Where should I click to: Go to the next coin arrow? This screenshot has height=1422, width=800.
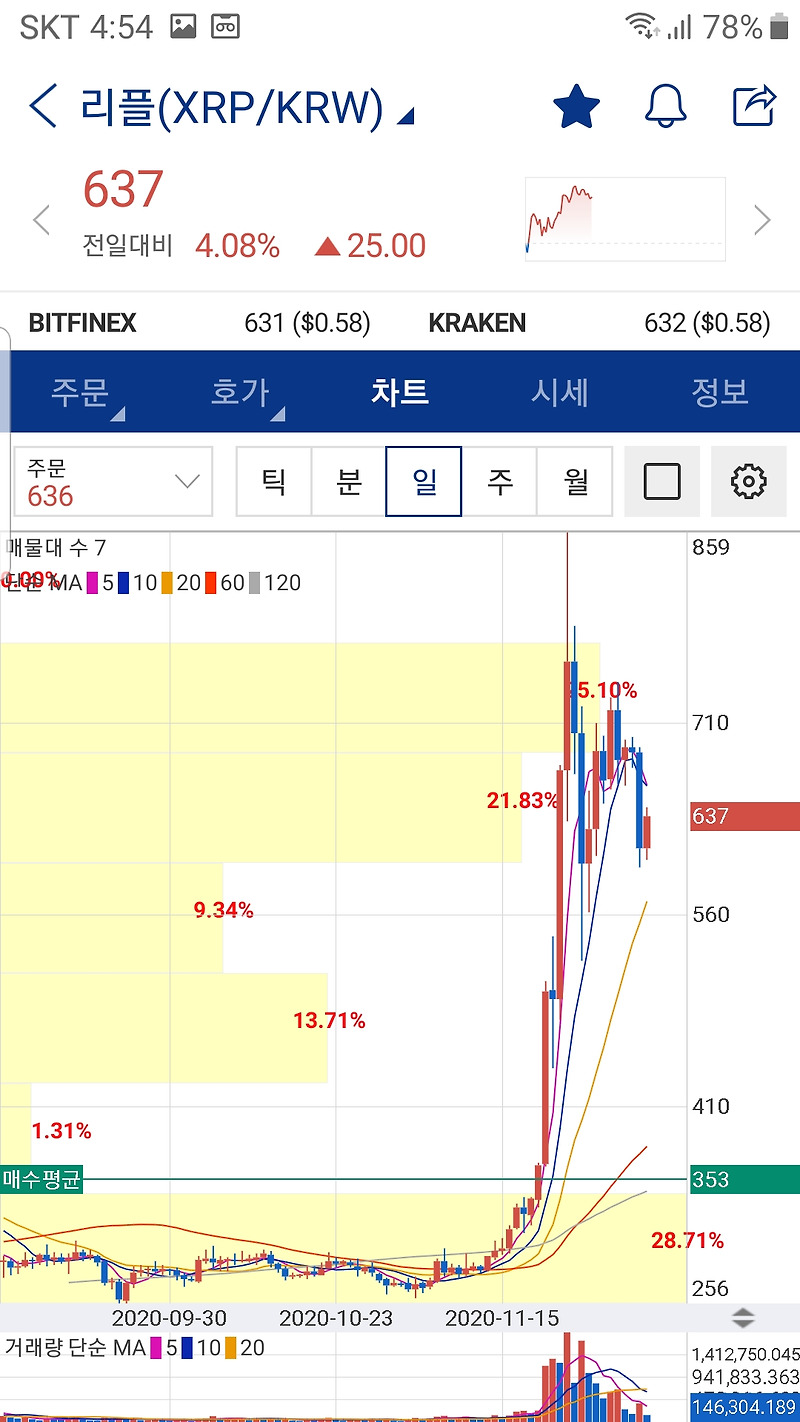pyautogui.click(x=762, y=220)
